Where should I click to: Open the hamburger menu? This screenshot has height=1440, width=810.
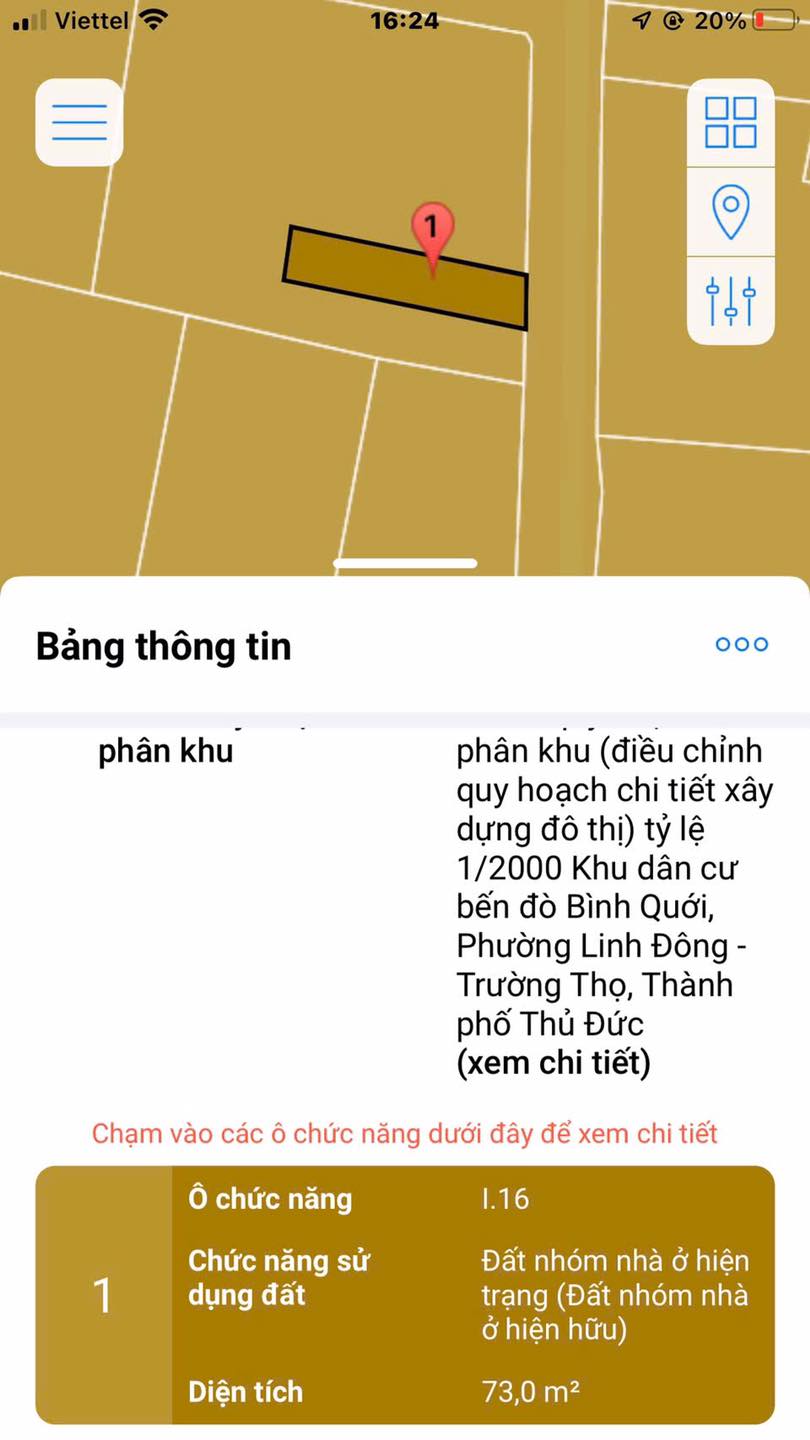(x=79, y=122)
